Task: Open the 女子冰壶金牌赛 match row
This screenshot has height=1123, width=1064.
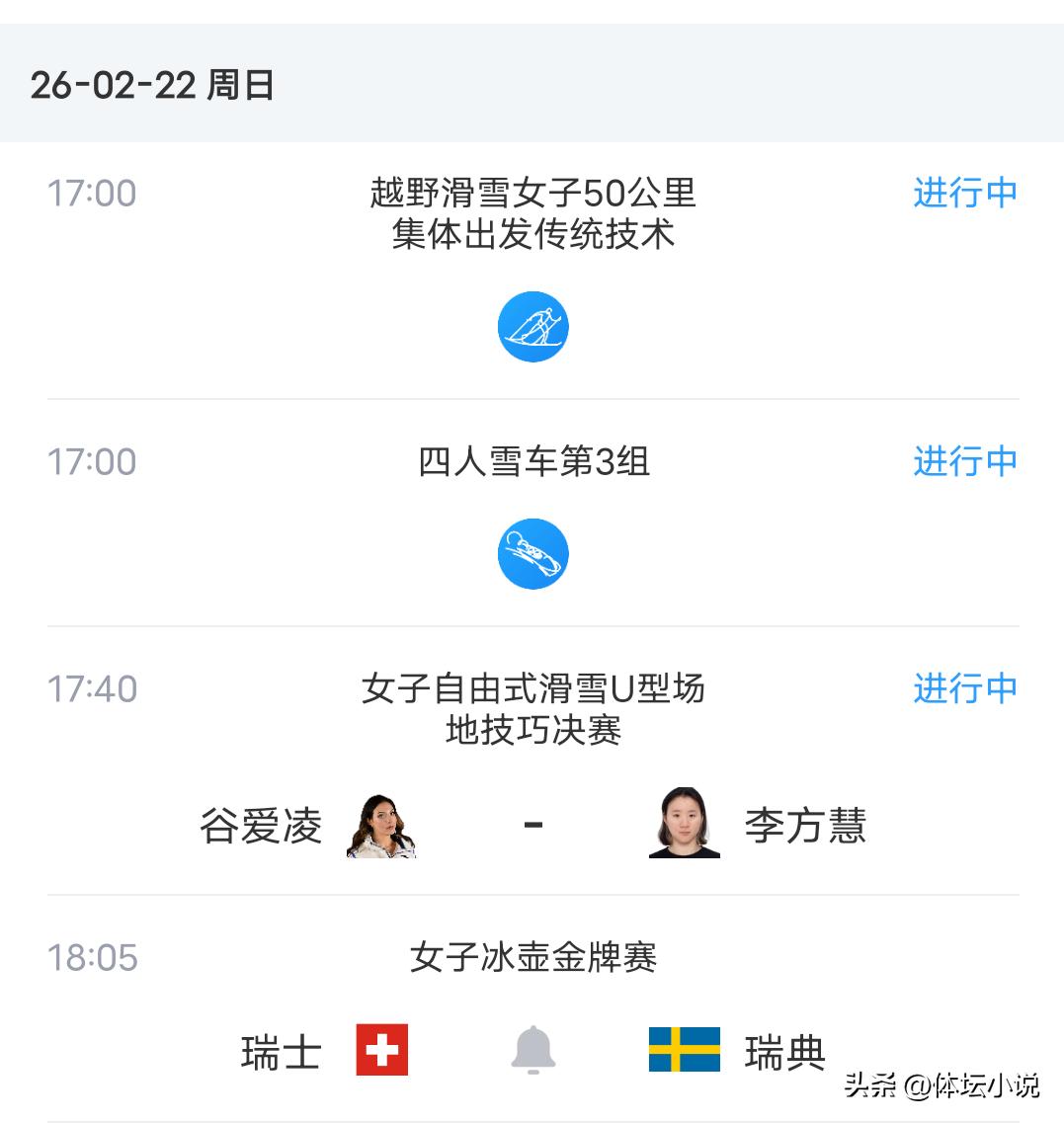Action: (532, 958)
